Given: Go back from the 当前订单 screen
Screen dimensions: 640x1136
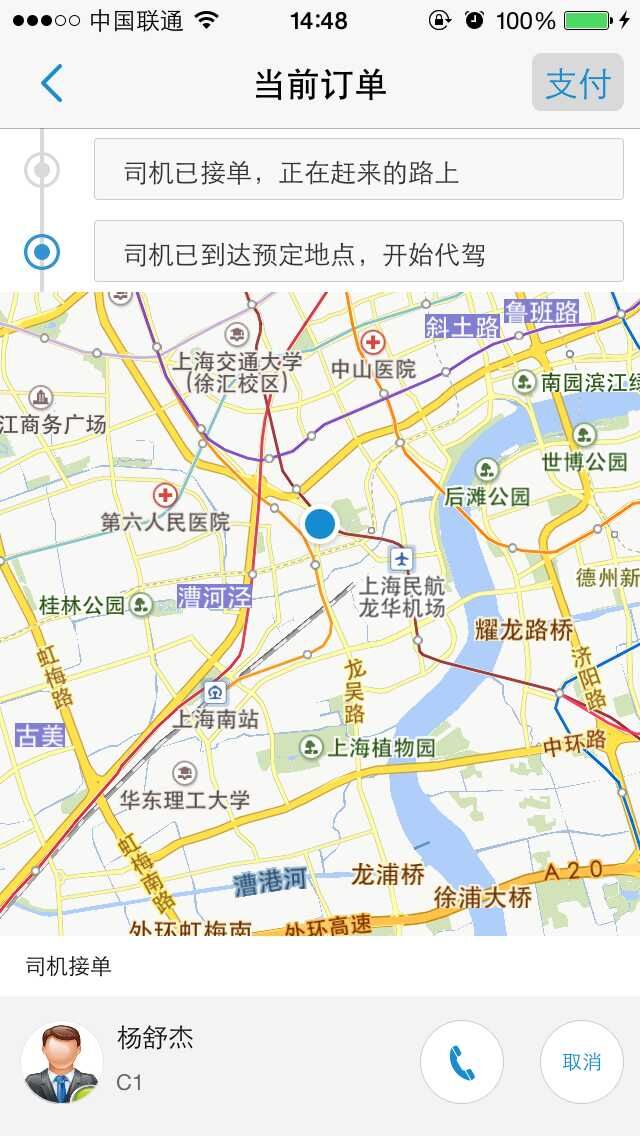Looking at the screenshot, I should (52, 83).
